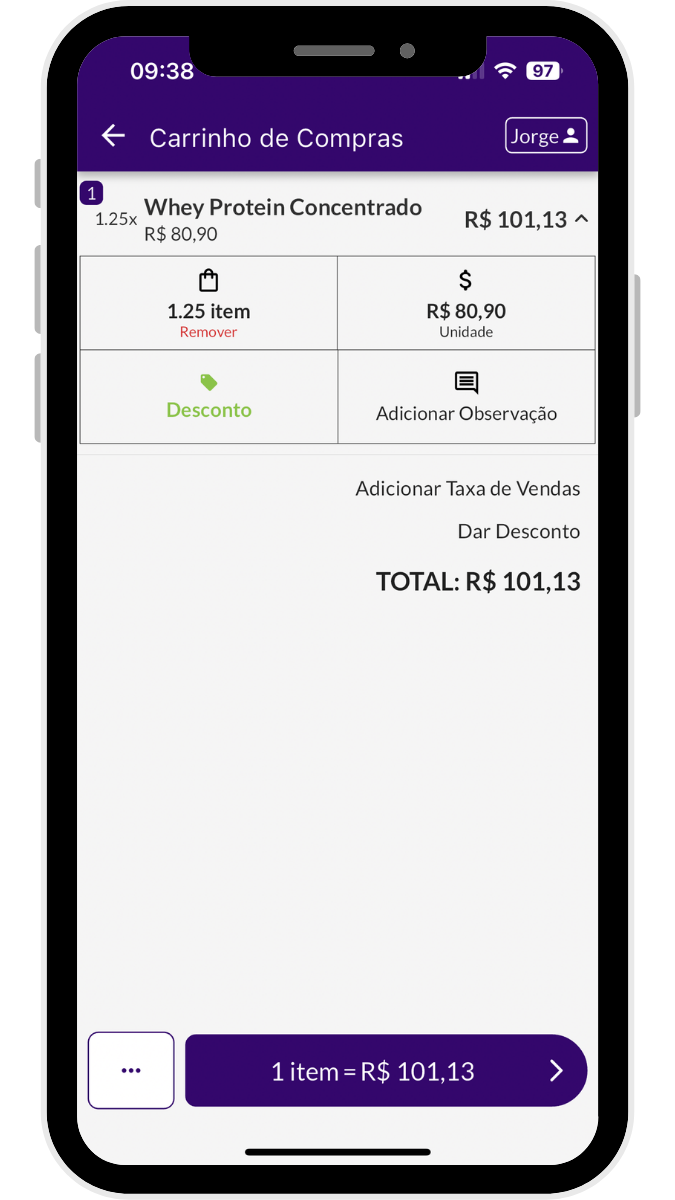Screen dimensions: 675x1200
Task: Tap Adicionar Observação
Action: pyautogui.click(x=466, y=398)
